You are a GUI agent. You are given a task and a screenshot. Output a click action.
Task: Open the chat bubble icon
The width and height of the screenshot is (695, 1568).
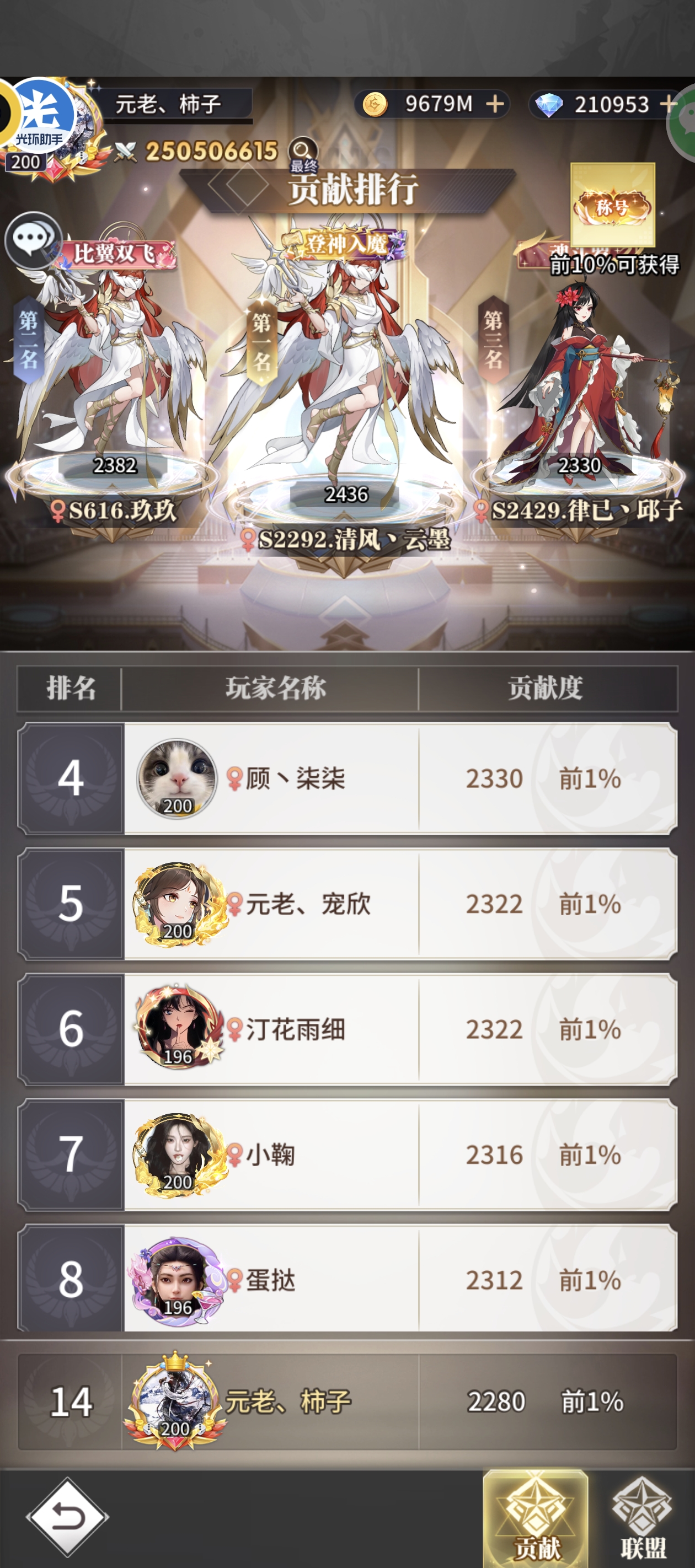click(x=33, y=240)
